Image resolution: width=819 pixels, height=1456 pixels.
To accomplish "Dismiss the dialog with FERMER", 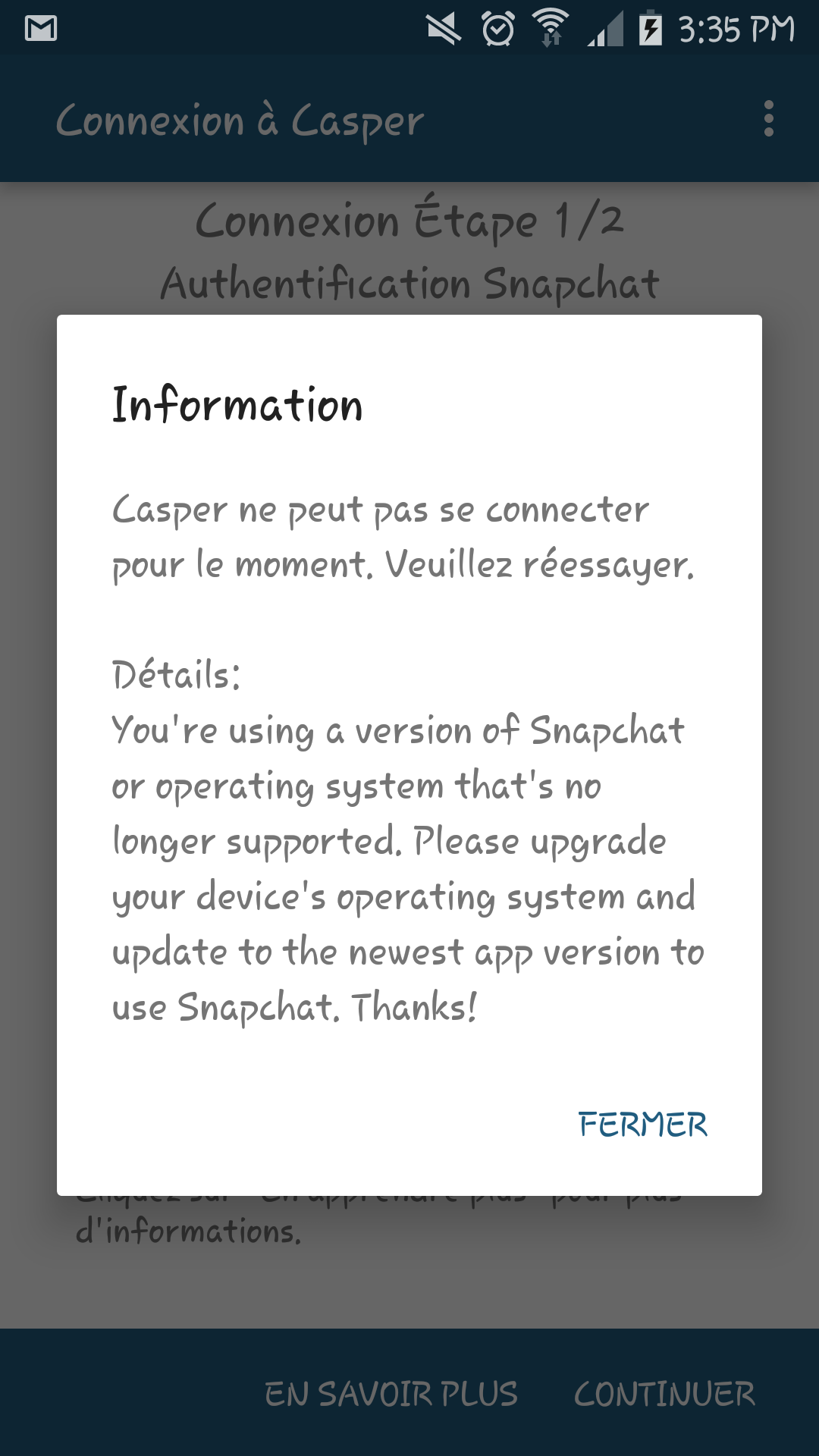I will coord(643,1125).
